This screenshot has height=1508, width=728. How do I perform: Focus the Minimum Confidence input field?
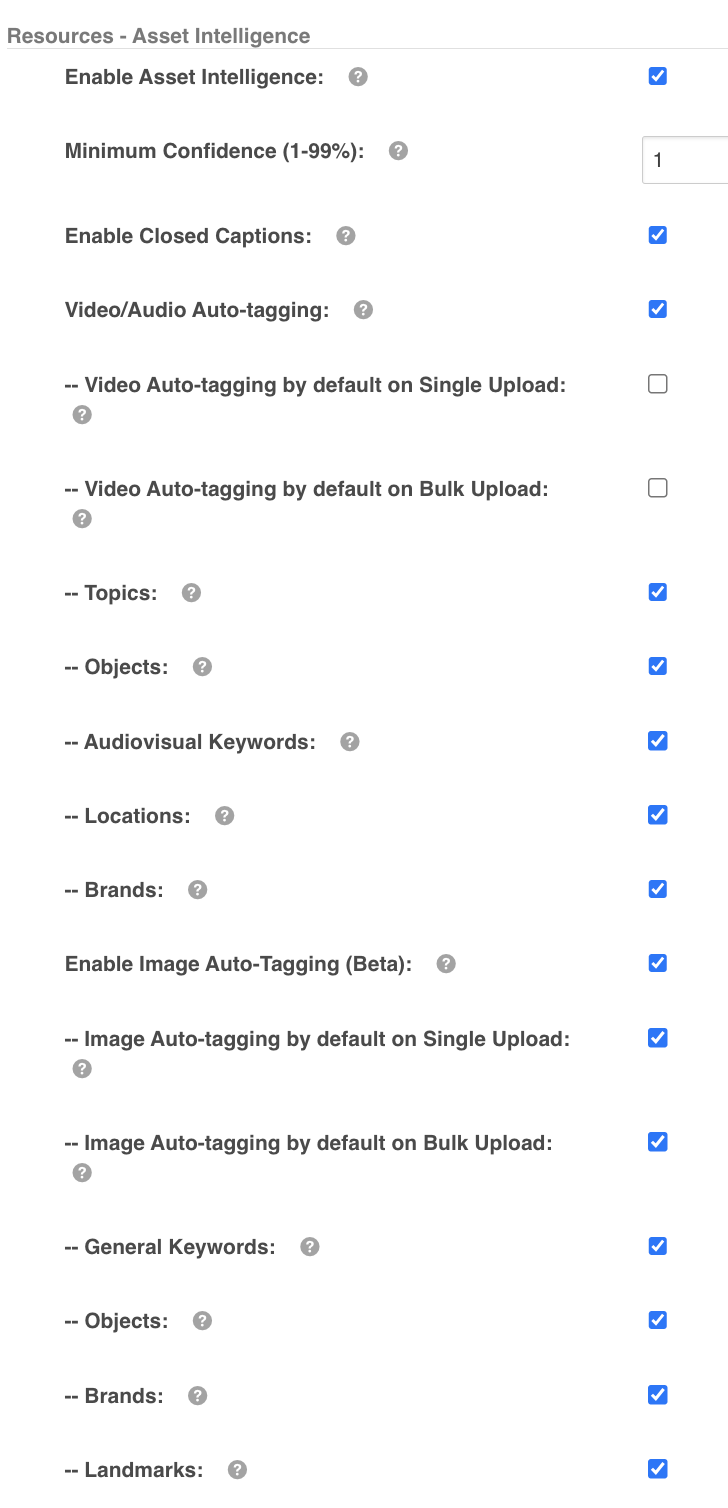click(x=685, y=160)
